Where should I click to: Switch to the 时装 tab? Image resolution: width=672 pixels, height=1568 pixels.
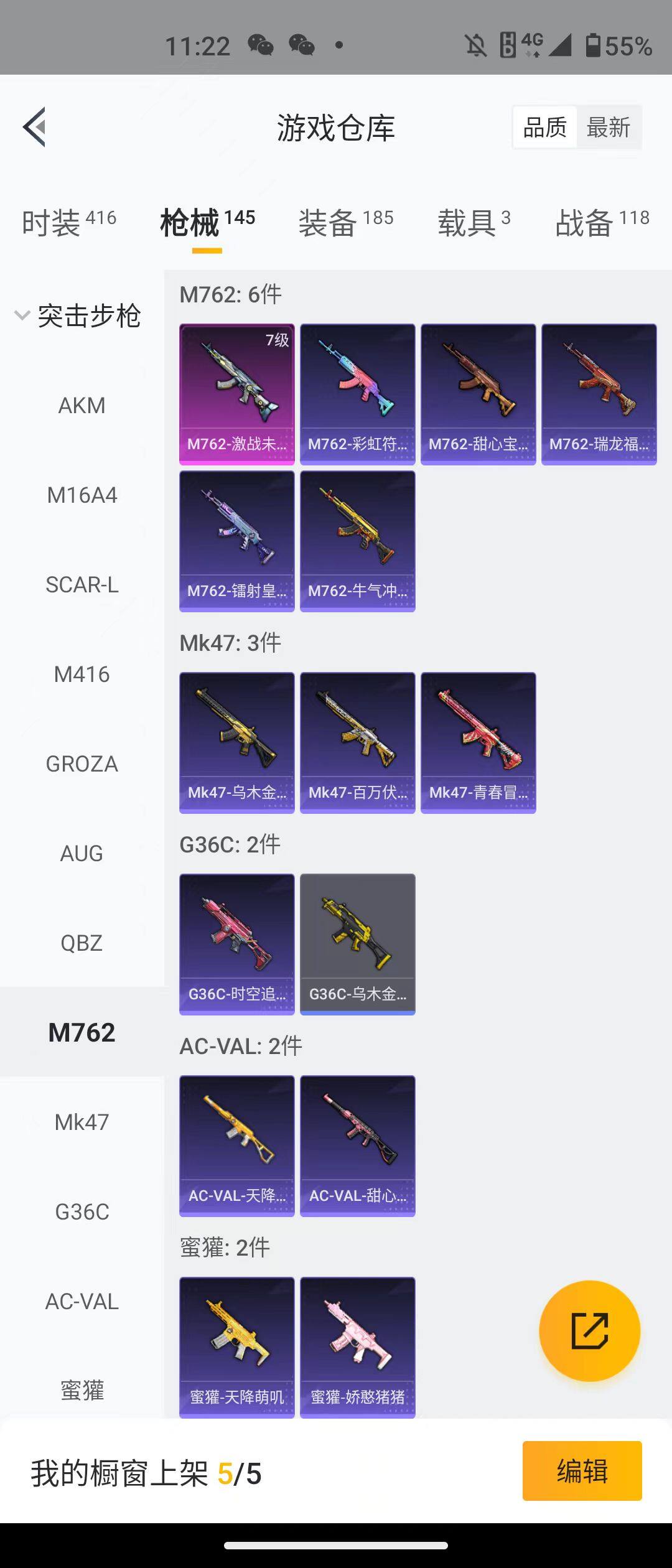tap(68, 223)
